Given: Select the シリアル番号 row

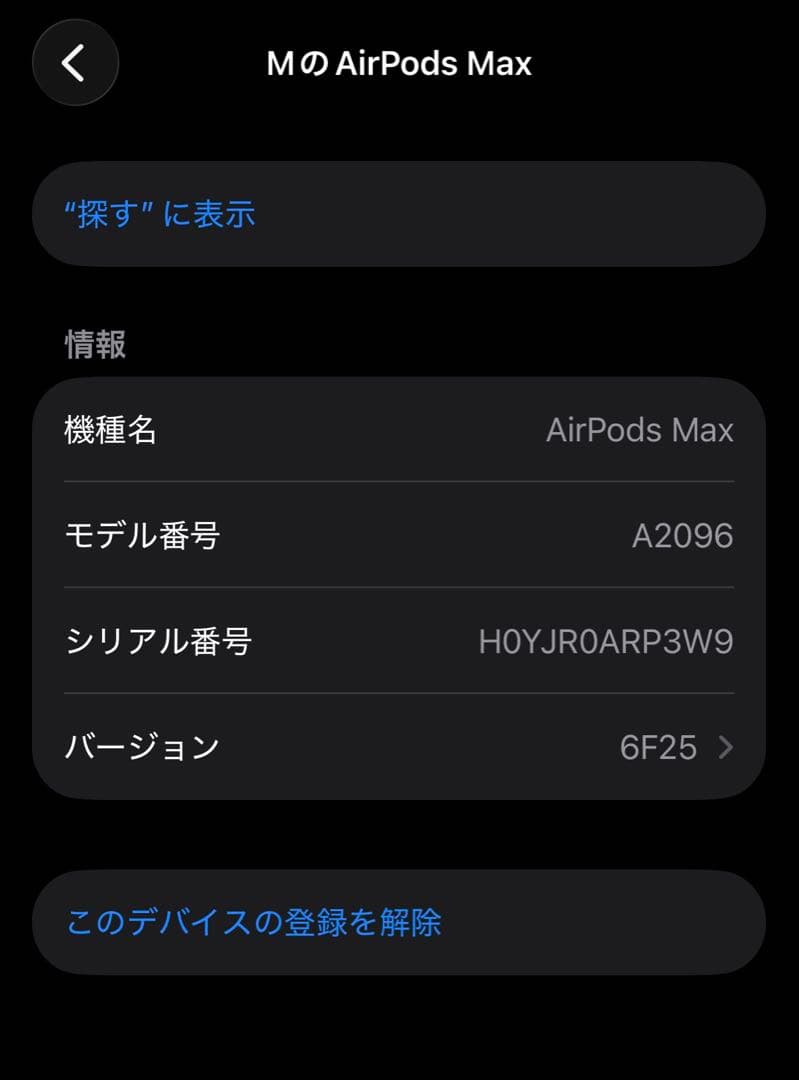Looking at the screenshot, I should tap(398, 643).
